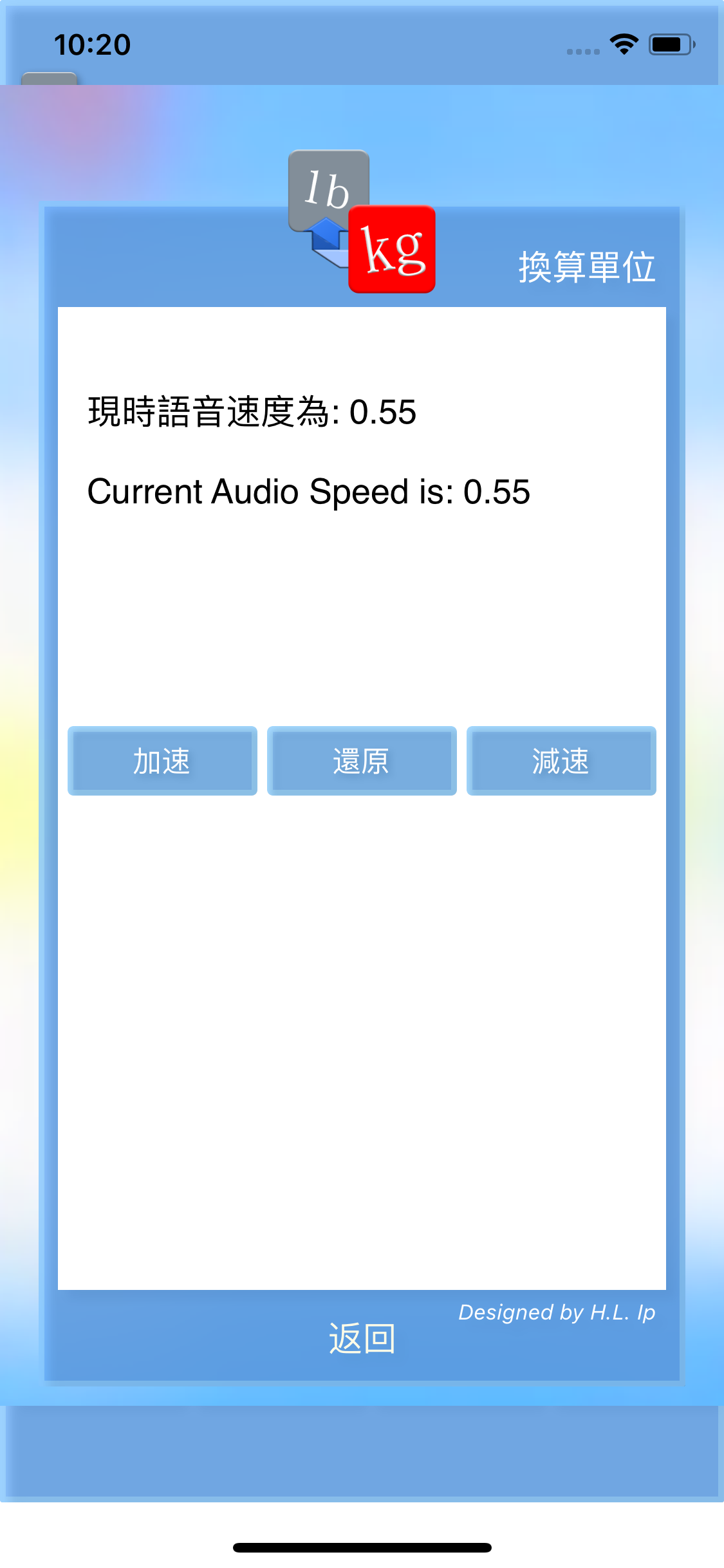Go back via the 返回 button
This screenshot has width=724, height=1568.
pos(362,1339)
